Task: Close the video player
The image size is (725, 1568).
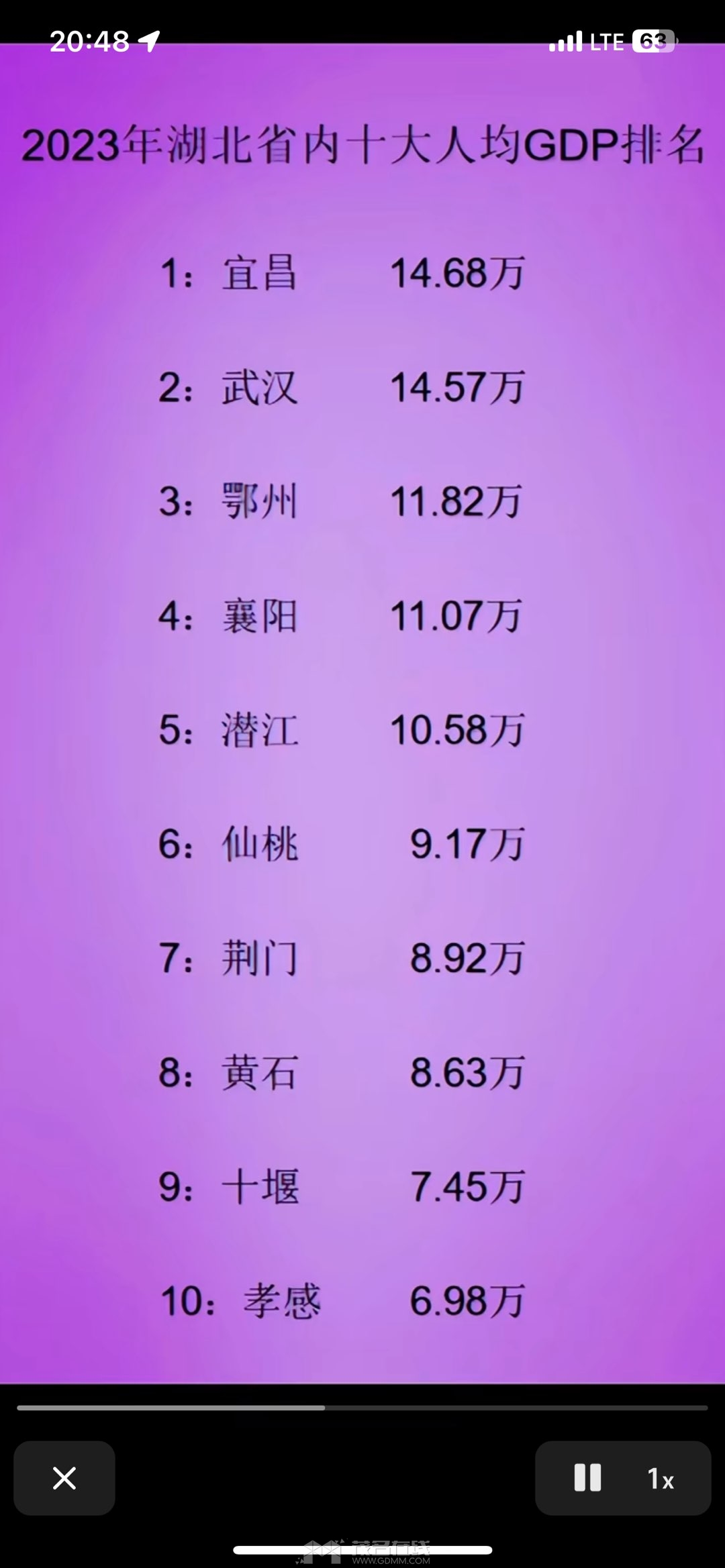Action: pos(64,1478)
